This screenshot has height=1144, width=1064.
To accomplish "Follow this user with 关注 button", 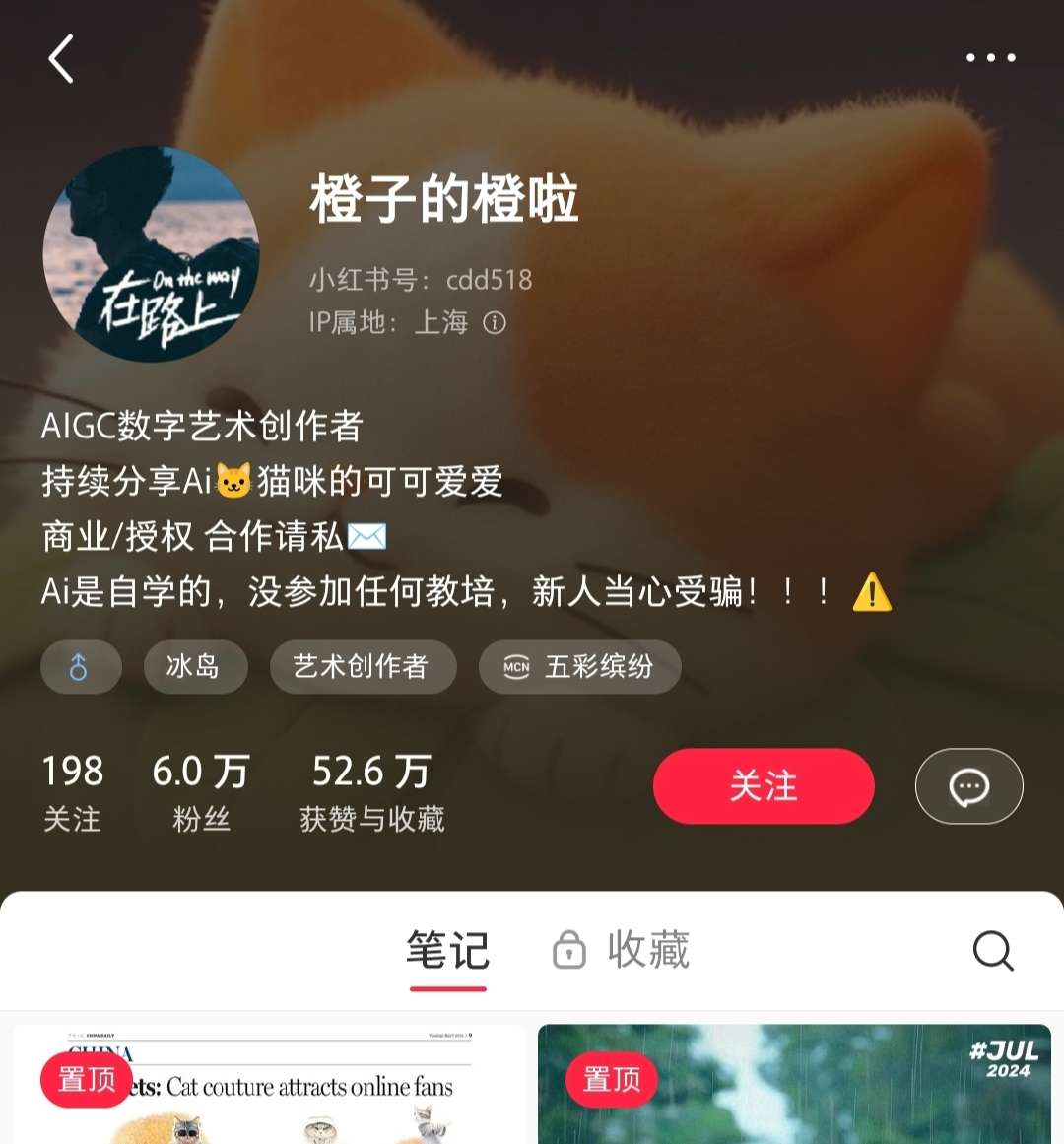I will [x=763, y=786].
